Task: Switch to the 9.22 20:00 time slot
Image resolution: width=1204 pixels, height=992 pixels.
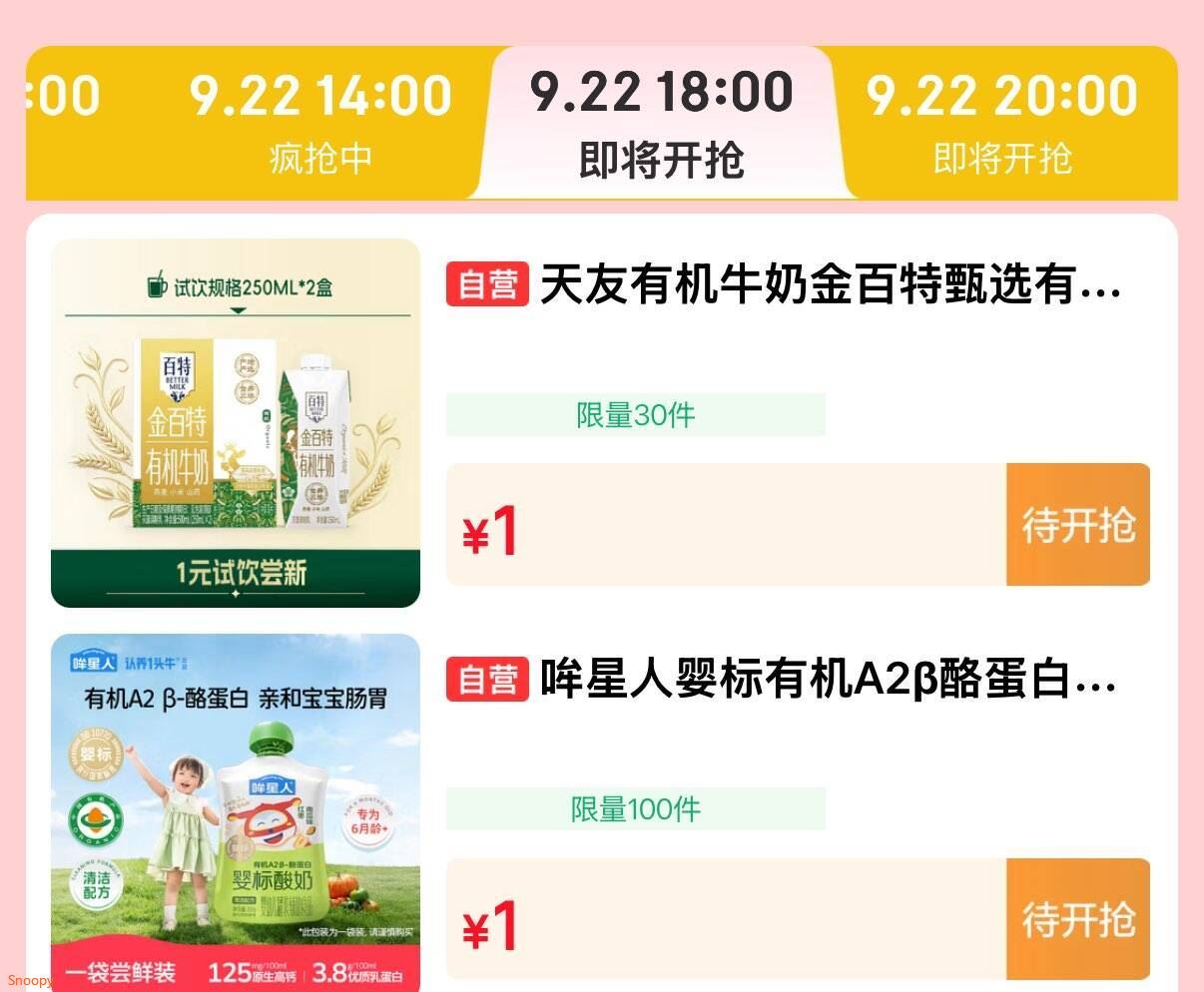Action: 1001,124
